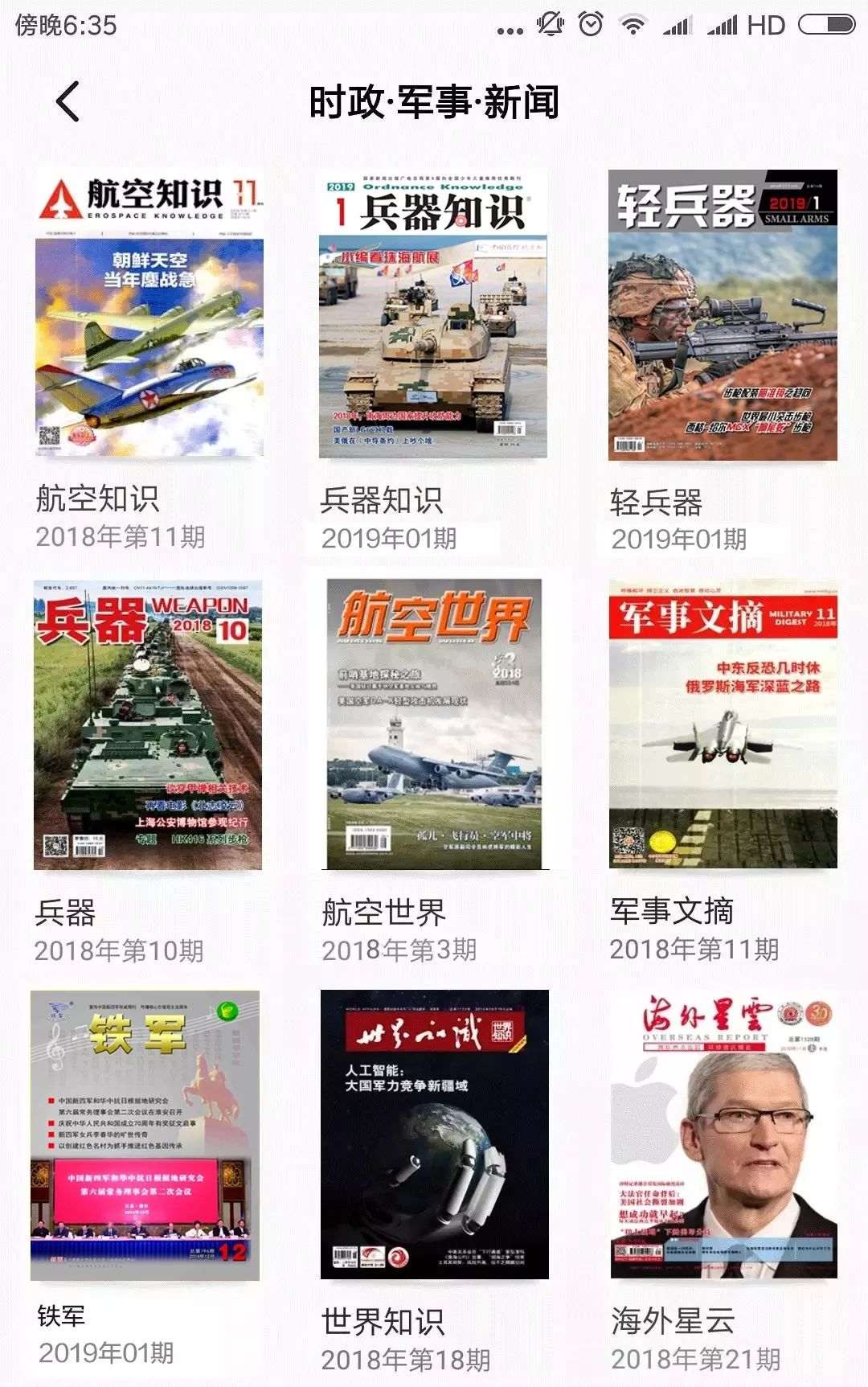Open 海外星云 2018年第21期 magazine
The width and height of the screenshot is (868, 1387).
[x=723, y=1135]
